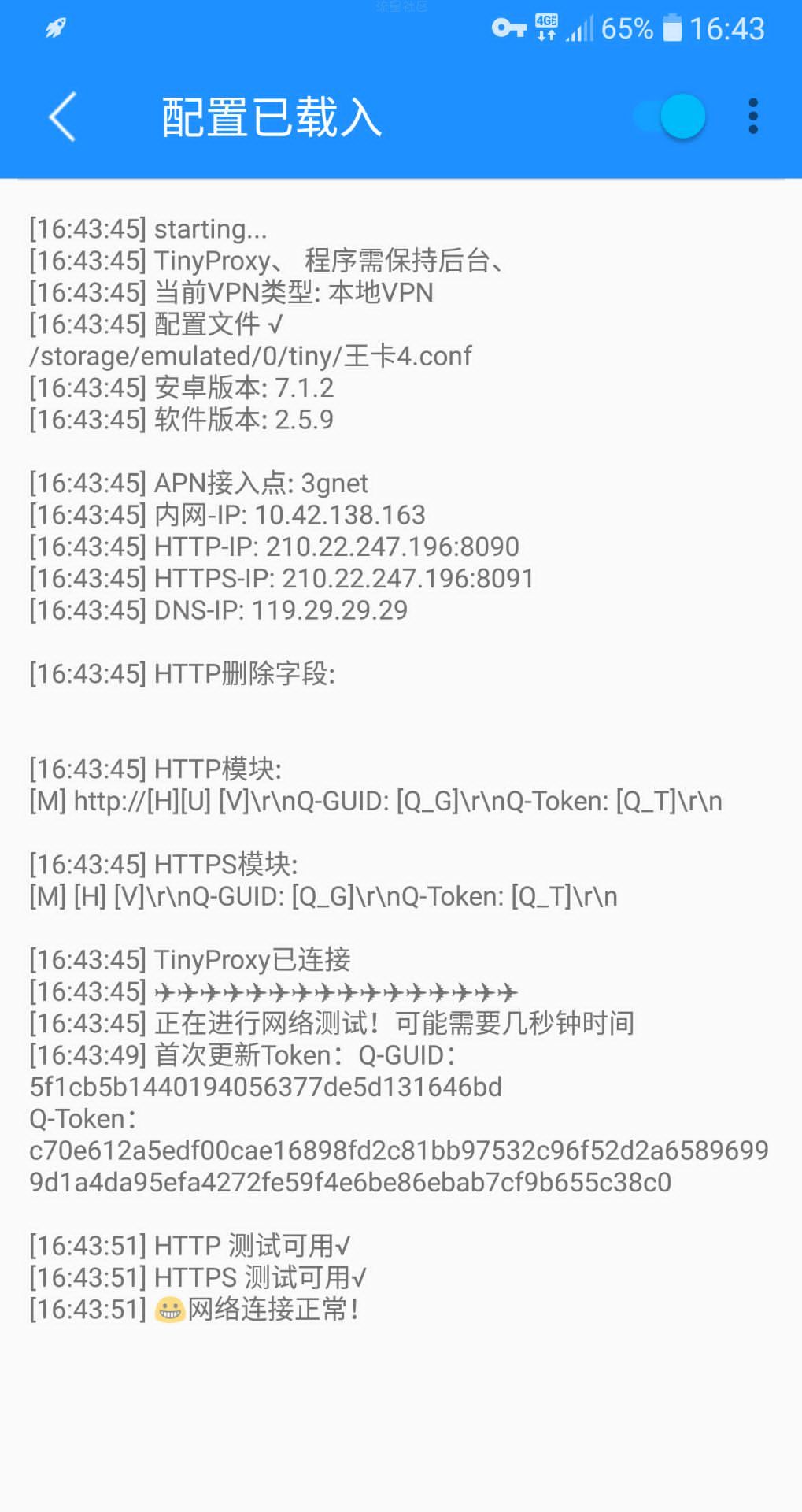
Task: Open the three-dot overflow menu
Action: (x=752, y=117)
